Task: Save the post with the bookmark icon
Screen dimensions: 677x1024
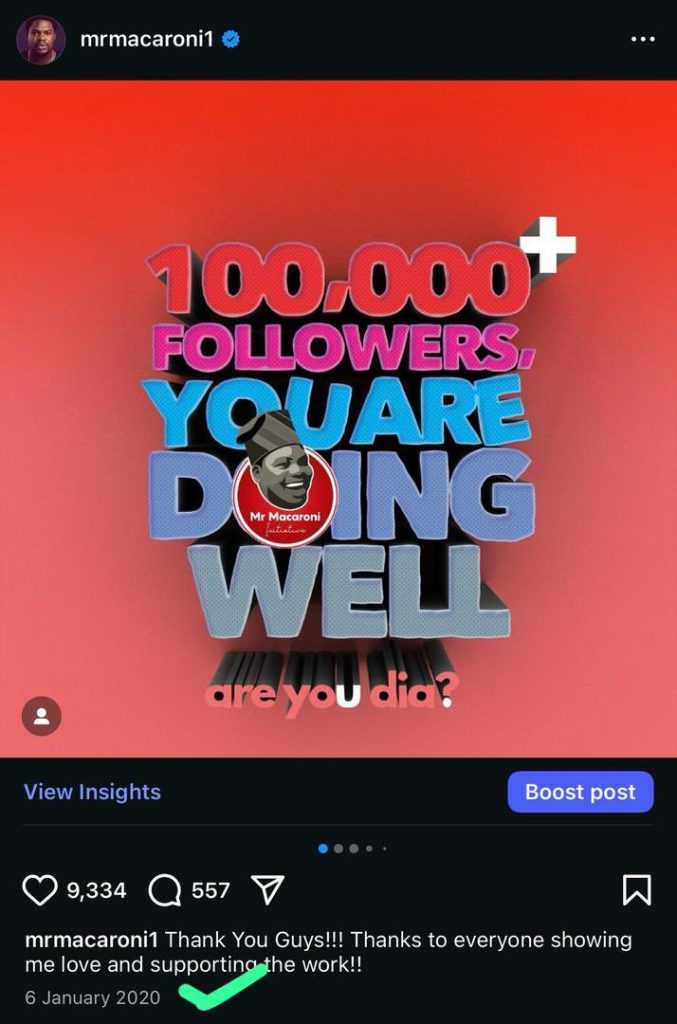Action: pyautogui.click(x=637, y=889)
